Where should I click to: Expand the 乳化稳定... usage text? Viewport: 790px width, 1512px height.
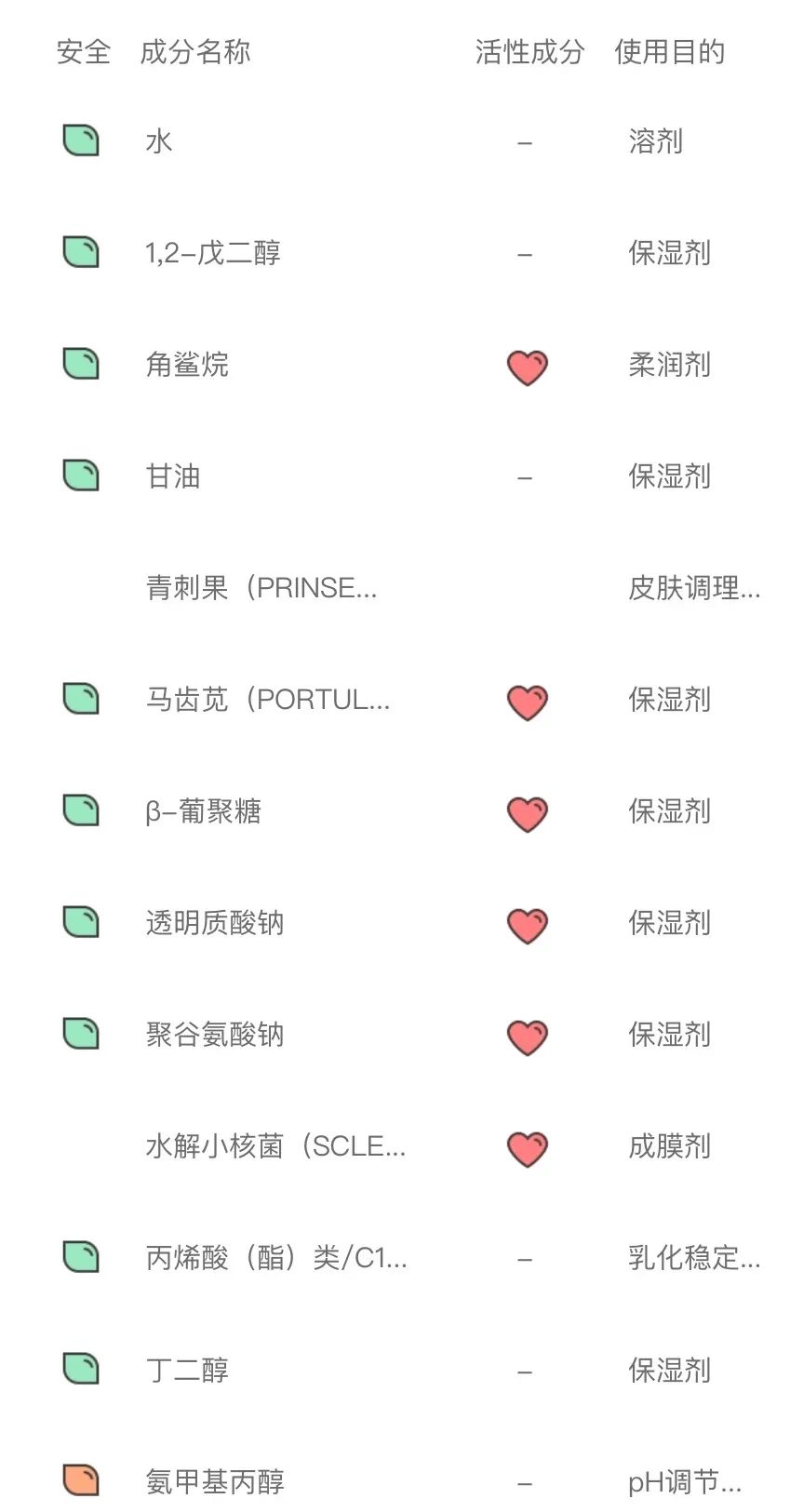click(x=693, y=1258)
